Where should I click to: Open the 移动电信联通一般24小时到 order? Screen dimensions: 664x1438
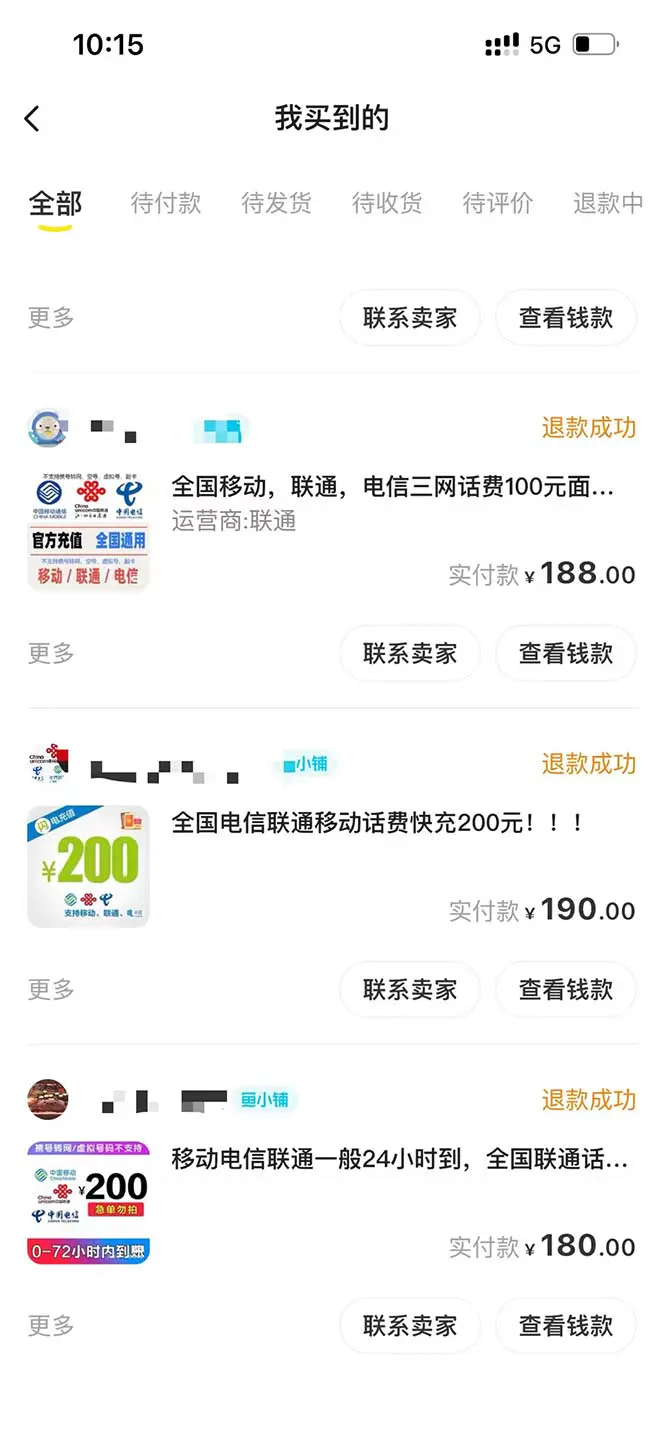400,1160
